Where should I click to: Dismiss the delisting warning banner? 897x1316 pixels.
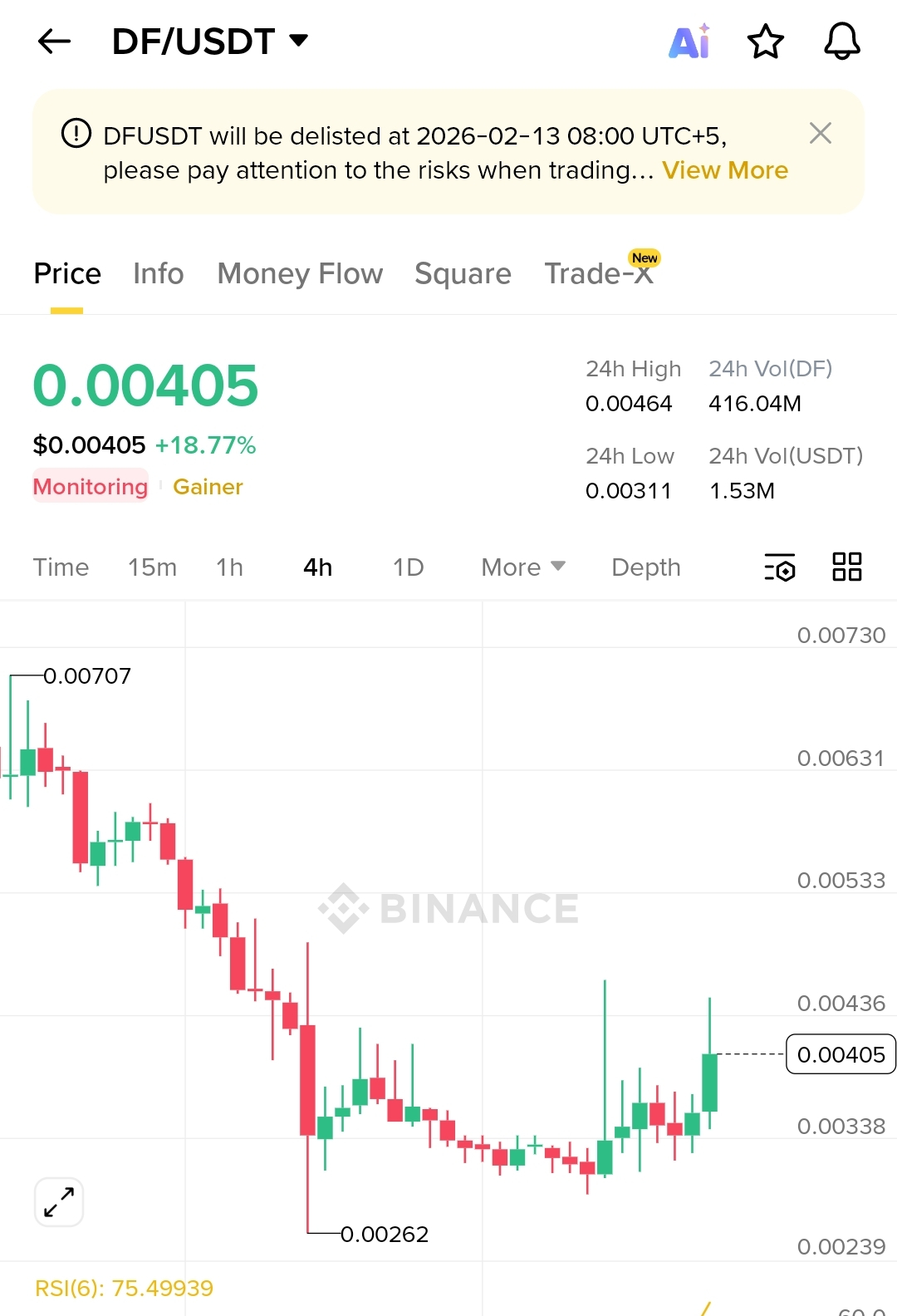pos(820,133)
